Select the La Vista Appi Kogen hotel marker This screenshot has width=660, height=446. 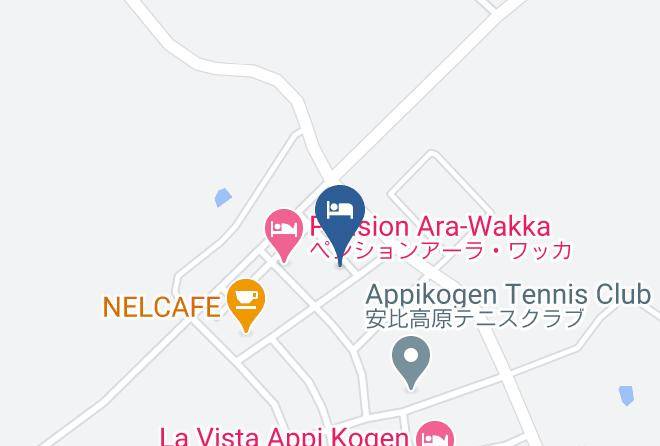pyautogui.click(x=435, y=434)
